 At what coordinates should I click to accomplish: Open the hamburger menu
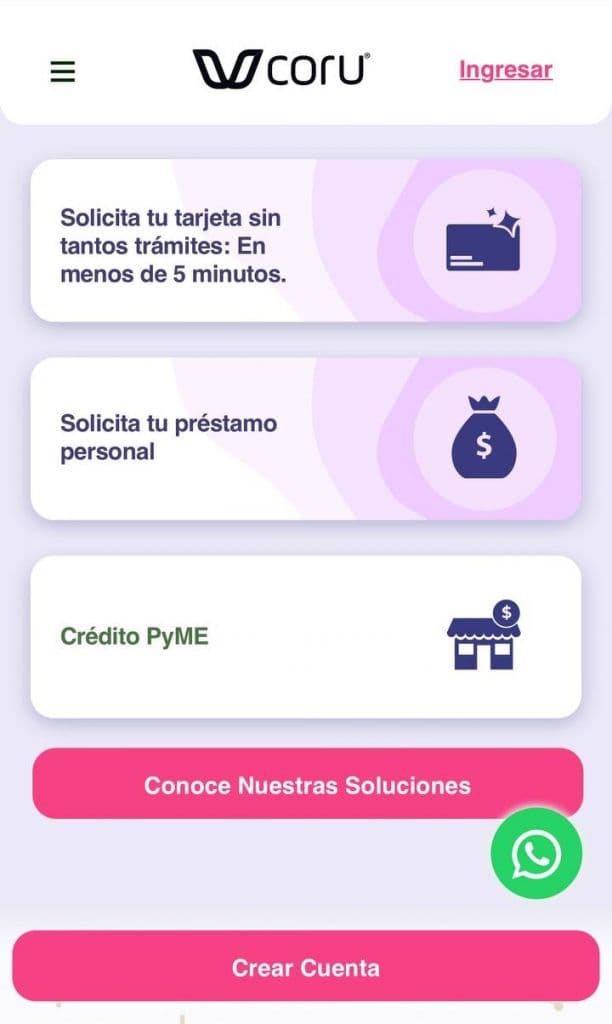tap(63, 71)
